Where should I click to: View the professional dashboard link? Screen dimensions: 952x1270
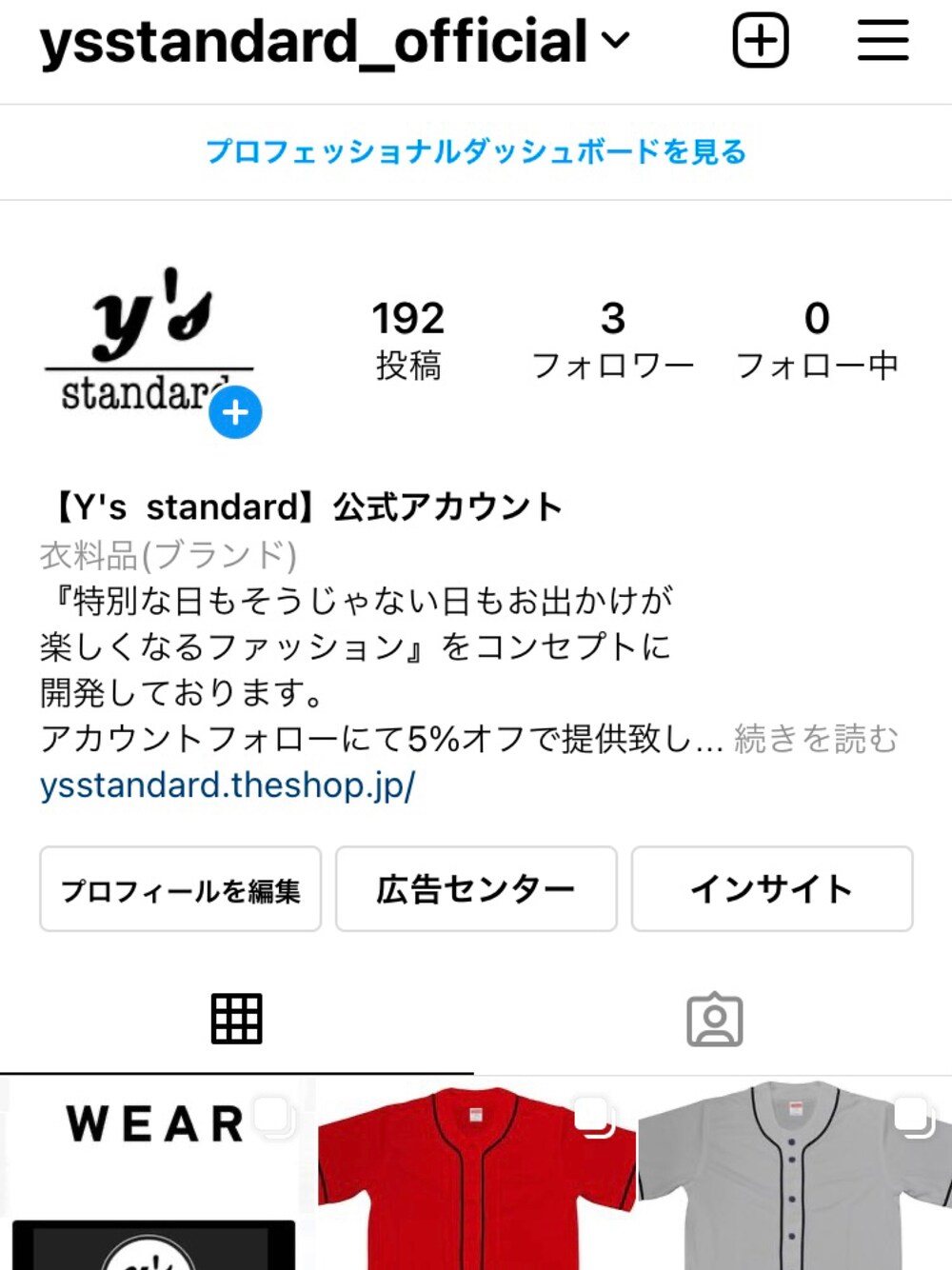coord(476,151)
